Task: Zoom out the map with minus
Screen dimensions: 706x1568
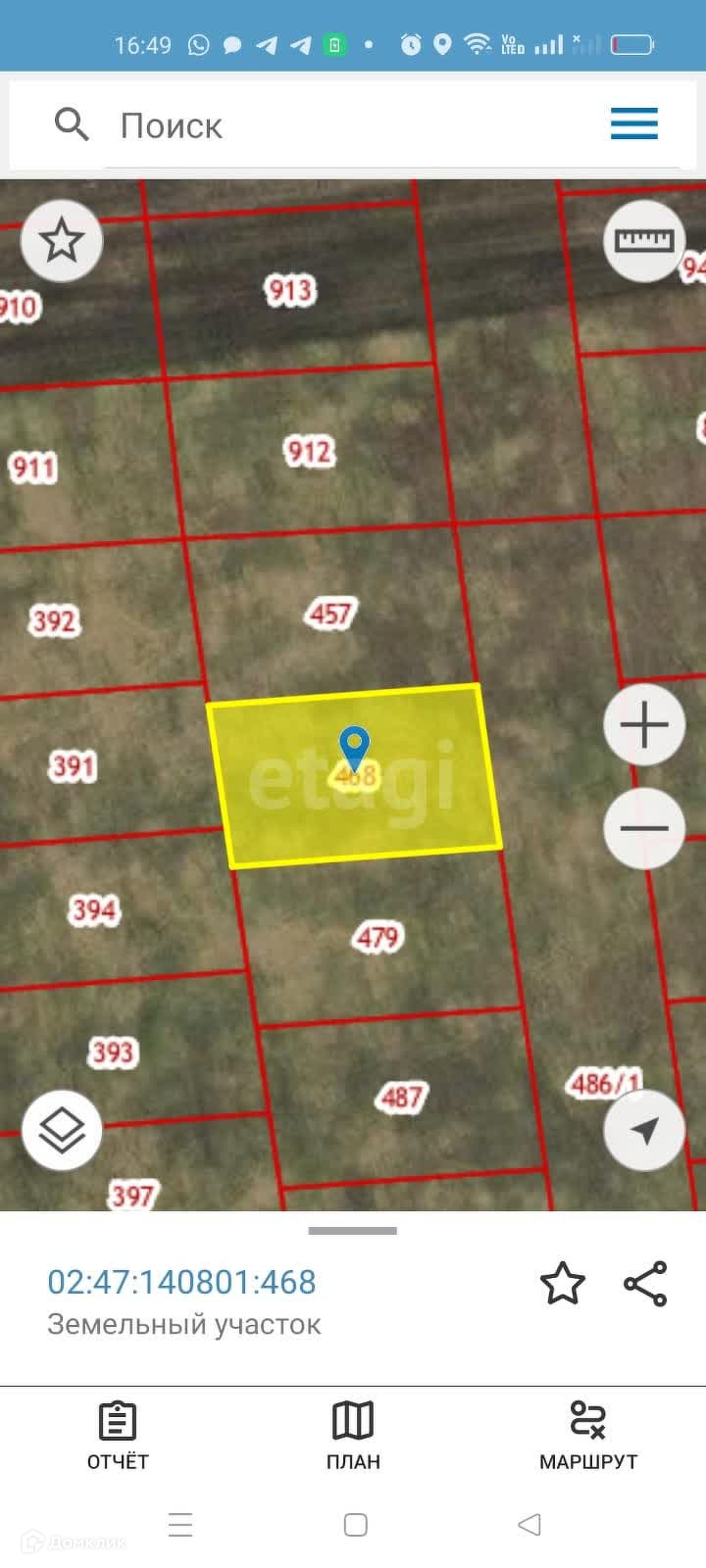Action: click(x=644, y=828)
